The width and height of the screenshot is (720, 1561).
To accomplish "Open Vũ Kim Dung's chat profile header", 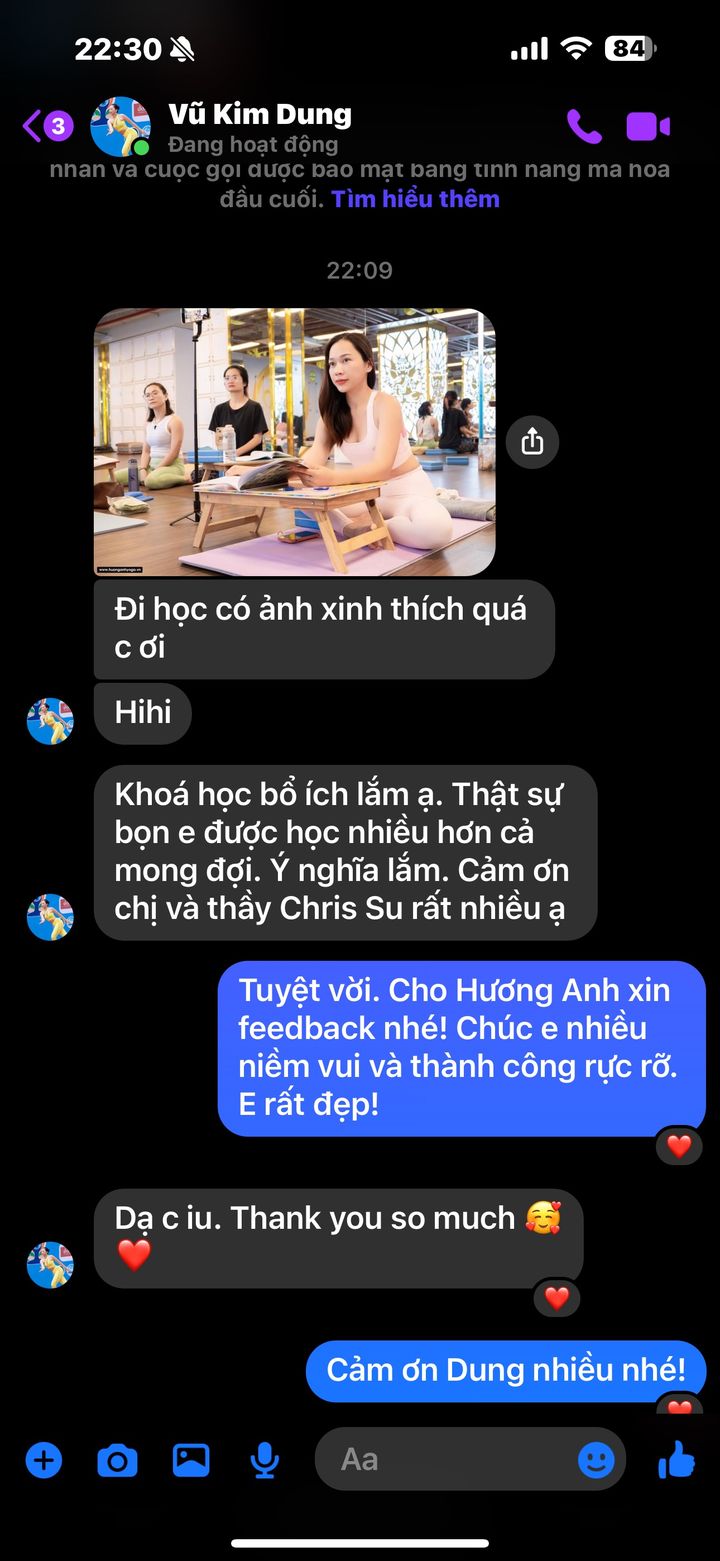I will pyautogui.click(x=258, y=127).
